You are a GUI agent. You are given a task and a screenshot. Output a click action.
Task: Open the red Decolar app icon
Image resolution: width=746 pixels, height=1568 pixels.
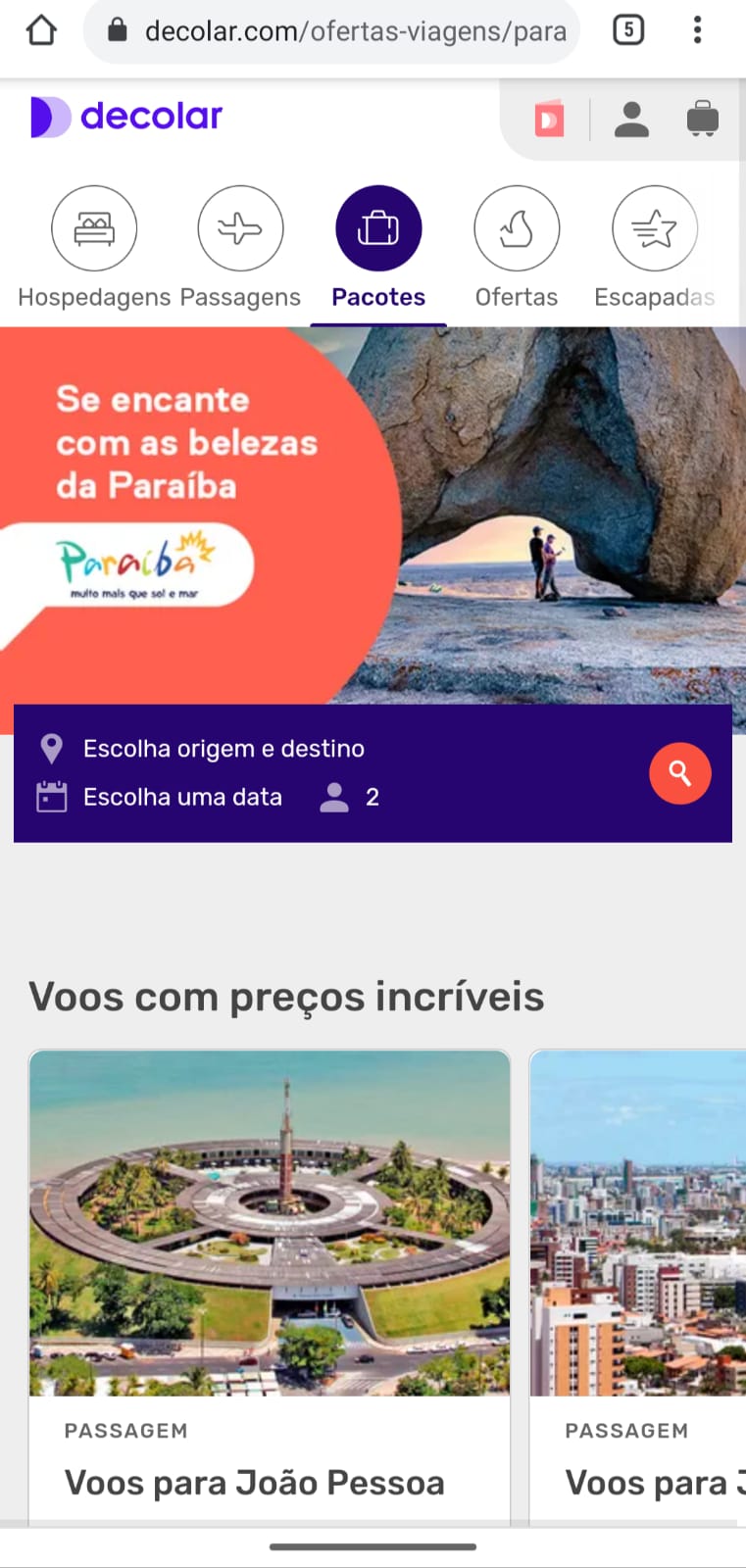pyautogui.click(x=549, y=120)
